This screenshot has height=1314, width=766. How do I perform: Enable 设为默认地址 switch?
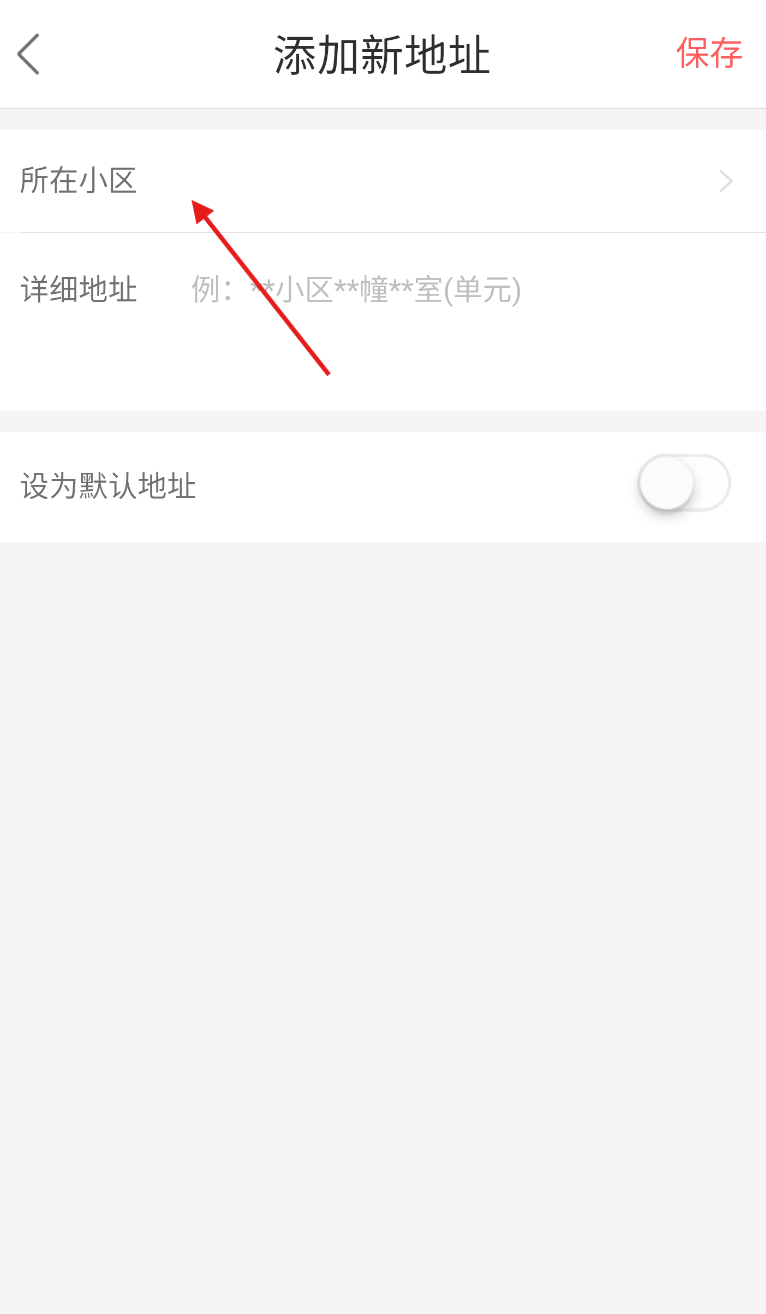click(684, 484)
